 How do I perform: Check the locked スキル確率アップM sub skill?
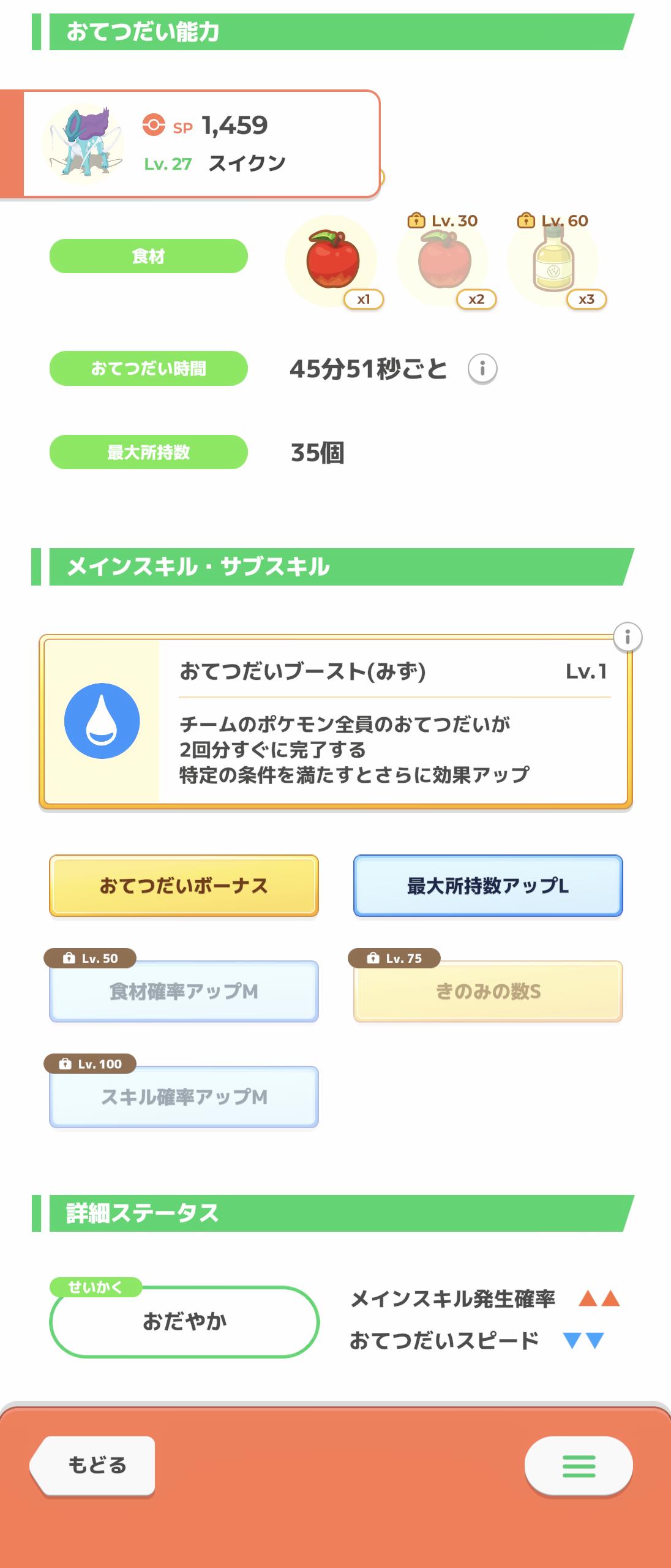[184, 1096]
